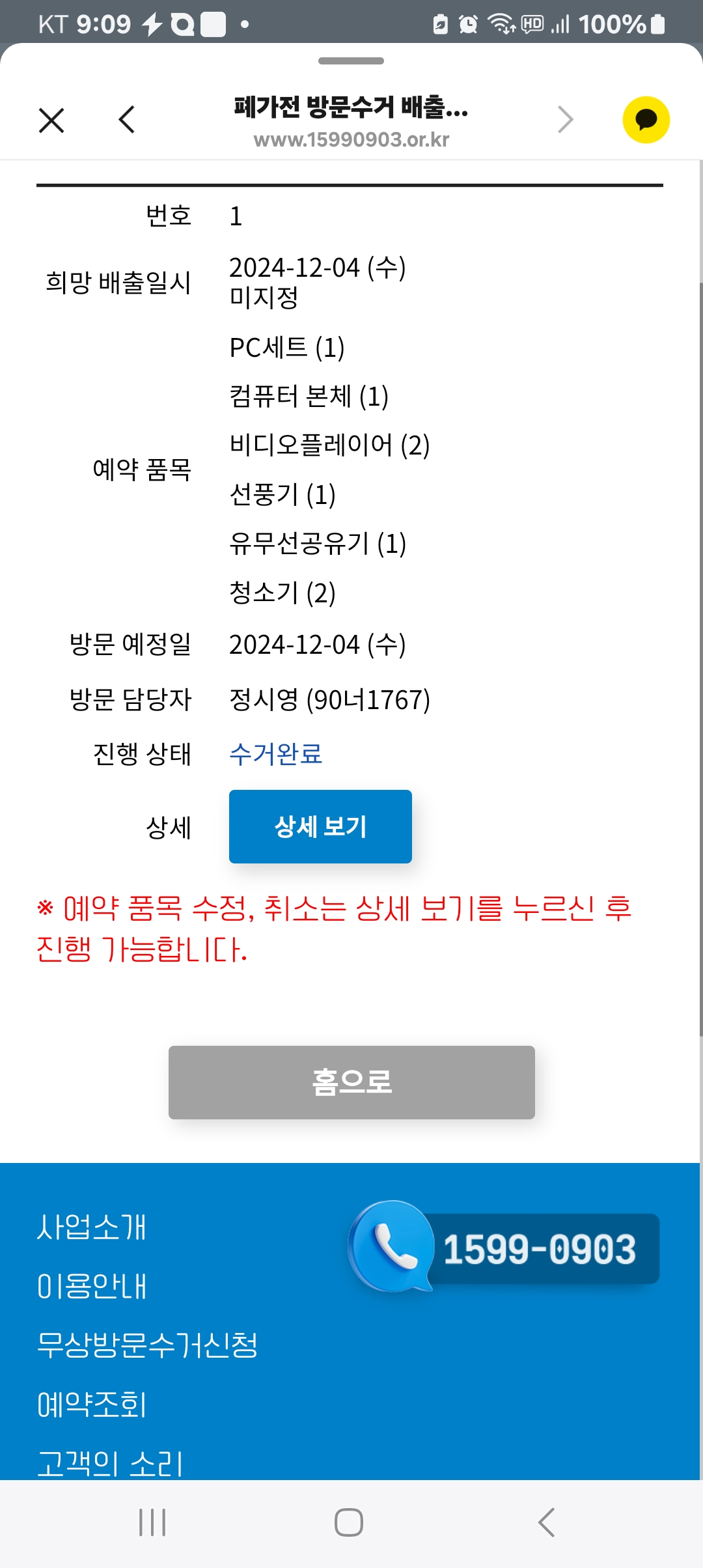Image resolution: width=703 pixels, height=1568 pixels.
Task: Tap the 홈으로 button
Action: (351, 1082)
